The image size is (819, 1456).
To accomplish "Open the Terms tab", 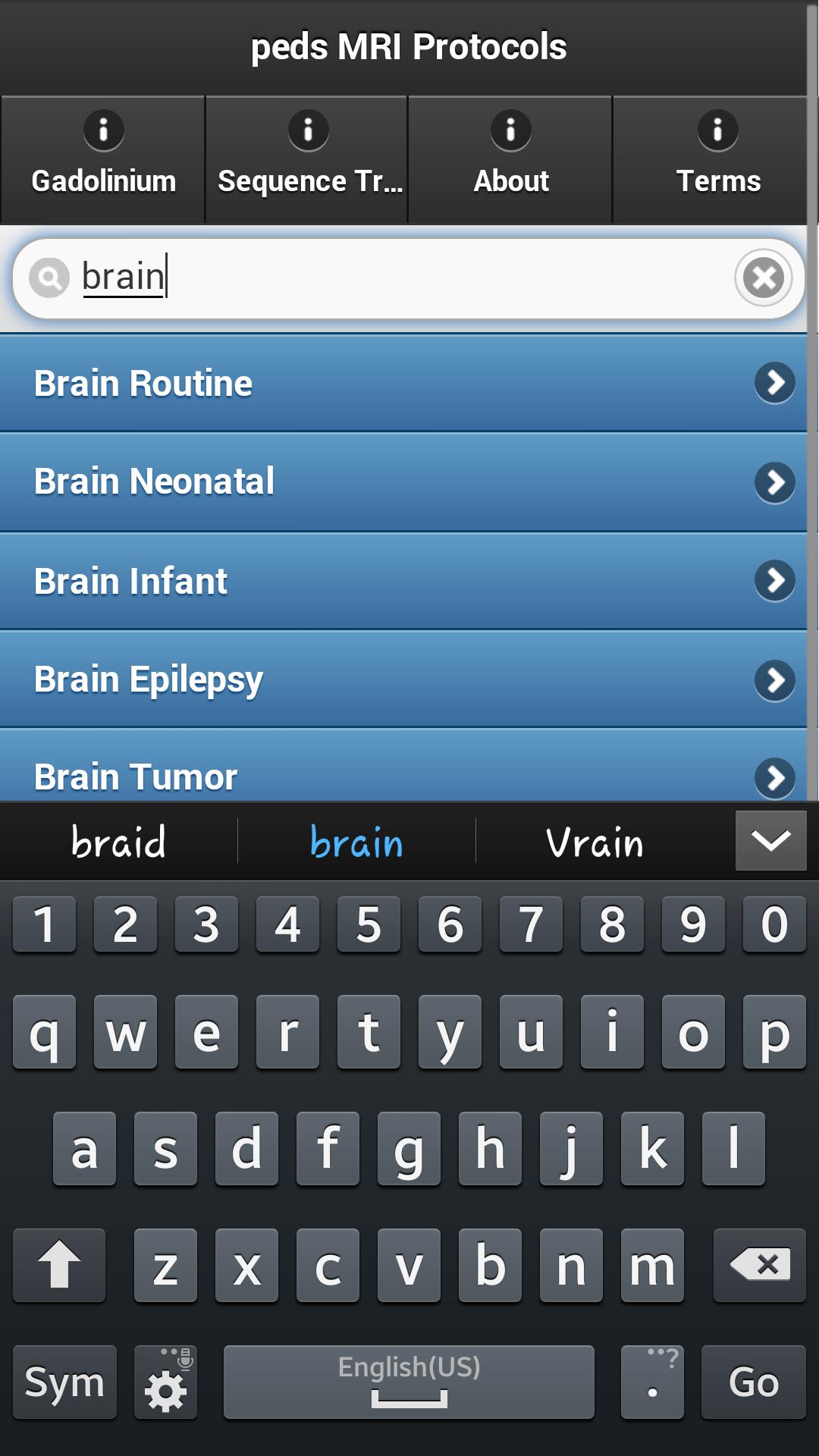I will (x=717, y=159).
